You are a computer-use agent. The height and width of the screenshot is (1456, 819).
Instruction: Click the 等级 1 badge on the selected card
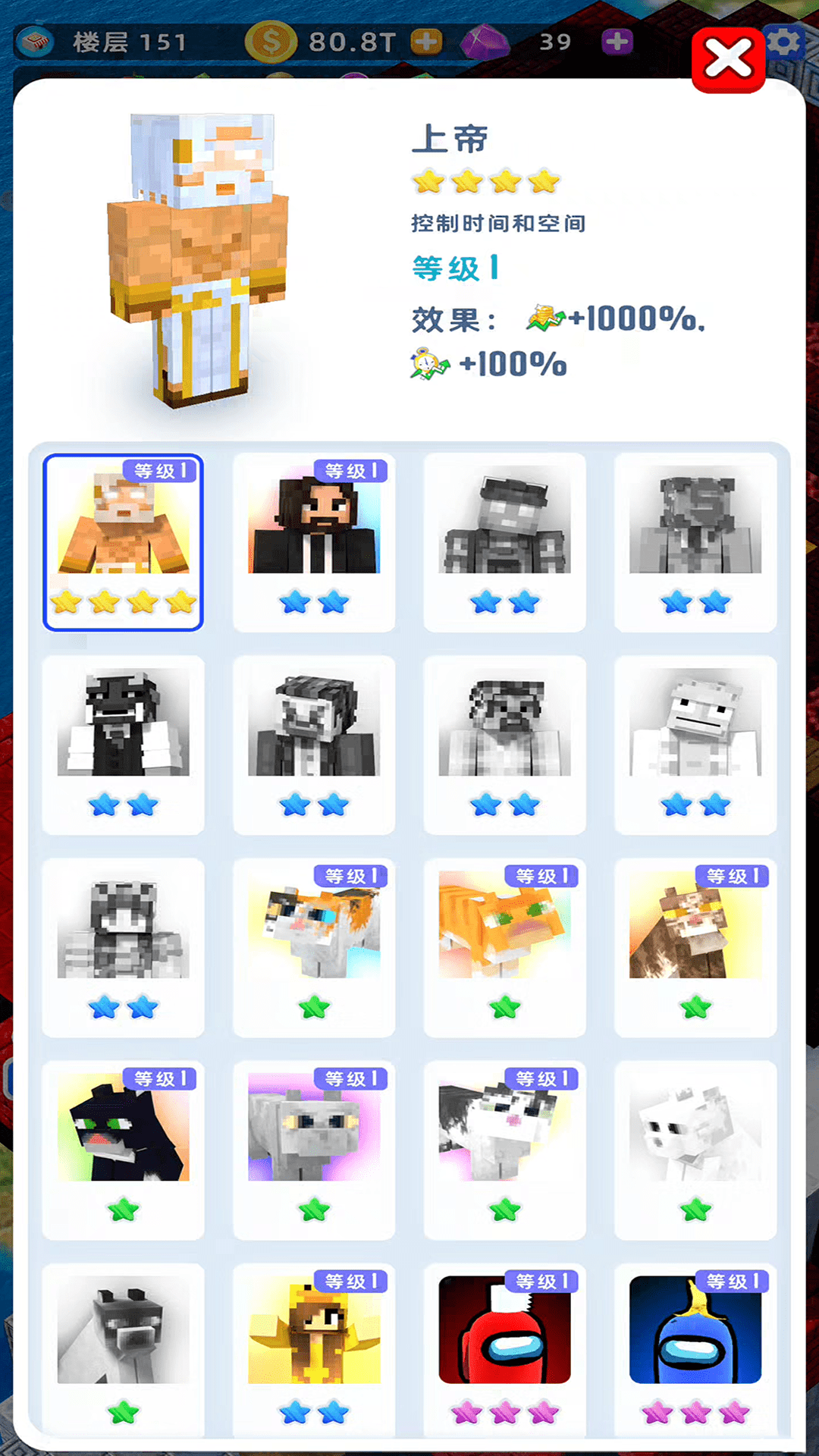(158, 470)
